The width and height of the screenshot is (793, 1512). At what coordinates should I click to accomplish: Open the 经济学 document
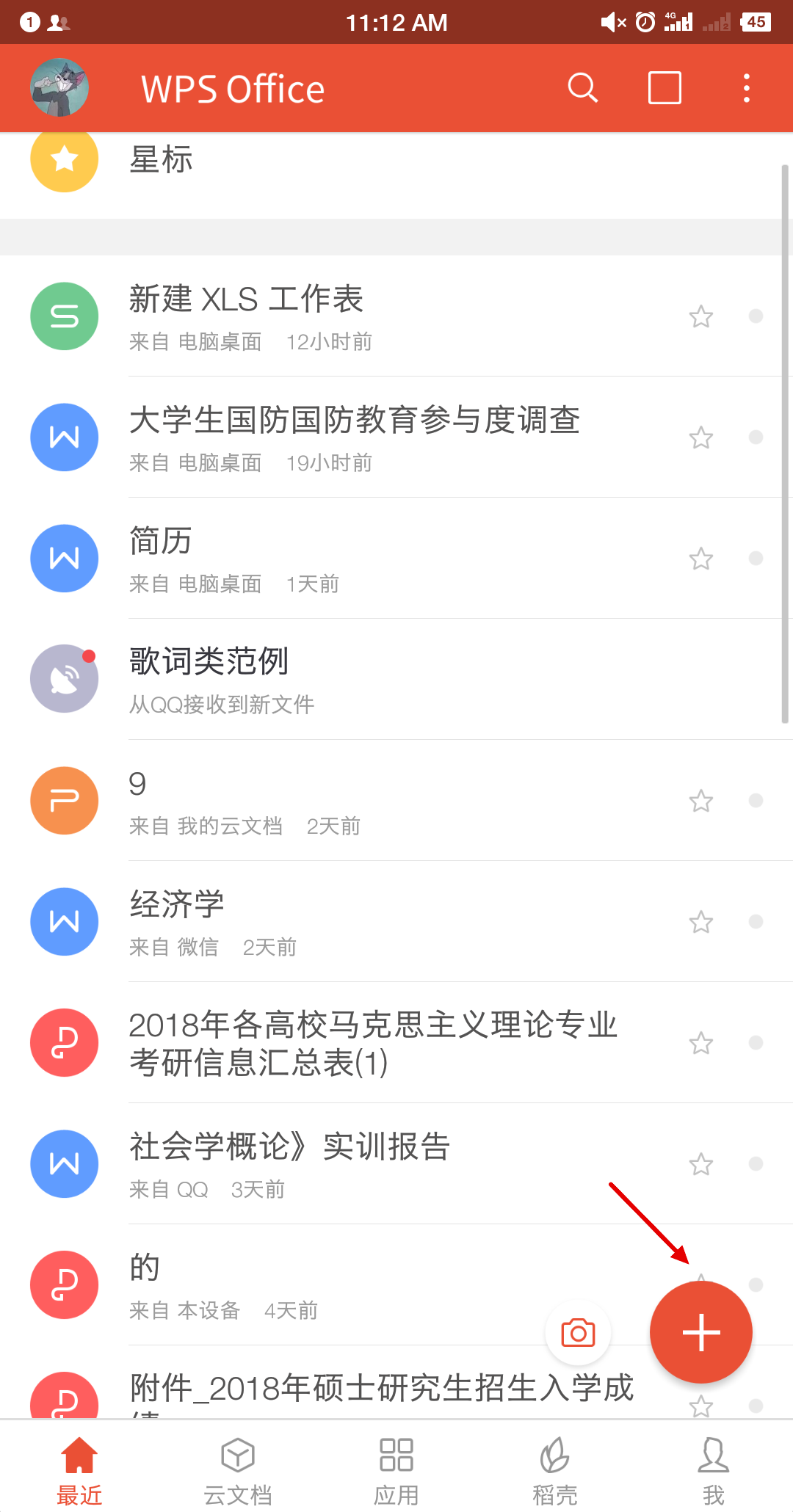pos(178,921)
